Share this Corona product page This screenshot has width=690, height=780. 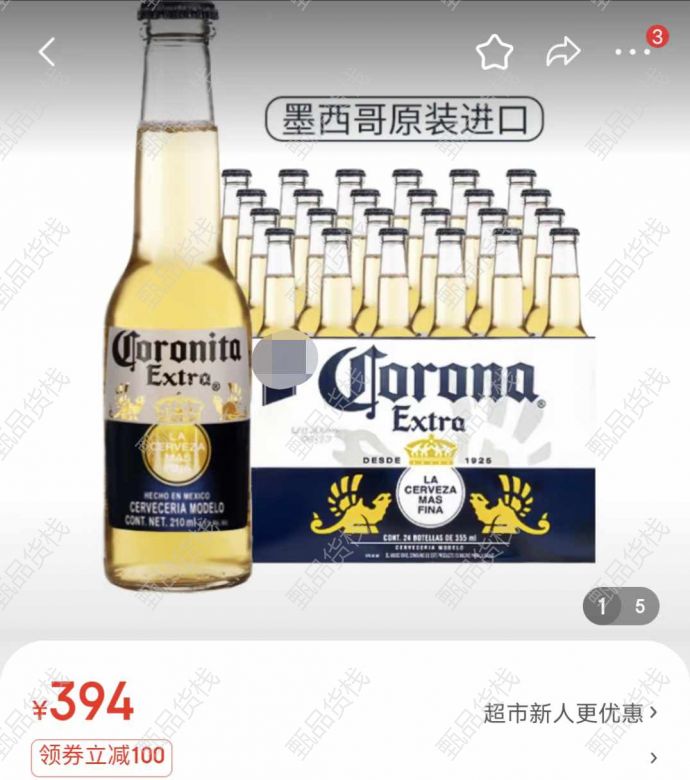pos(565,52)
